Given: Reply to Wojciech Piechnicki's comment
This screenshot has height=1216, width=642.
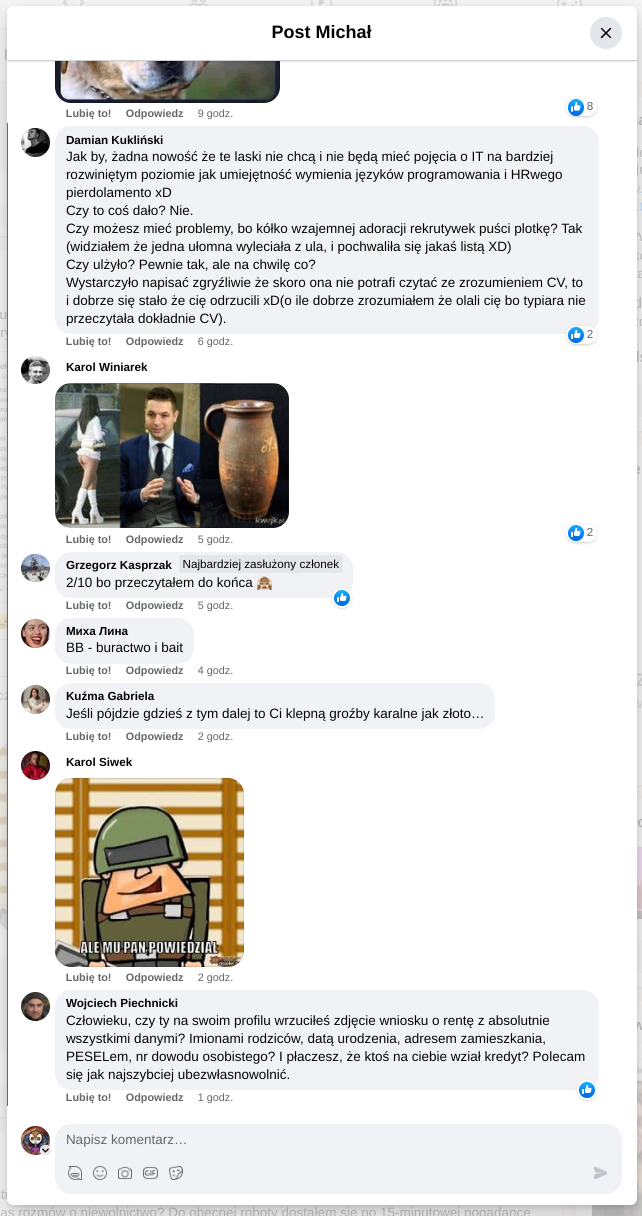Looking at the screenshot, I should pos(154,1097).
